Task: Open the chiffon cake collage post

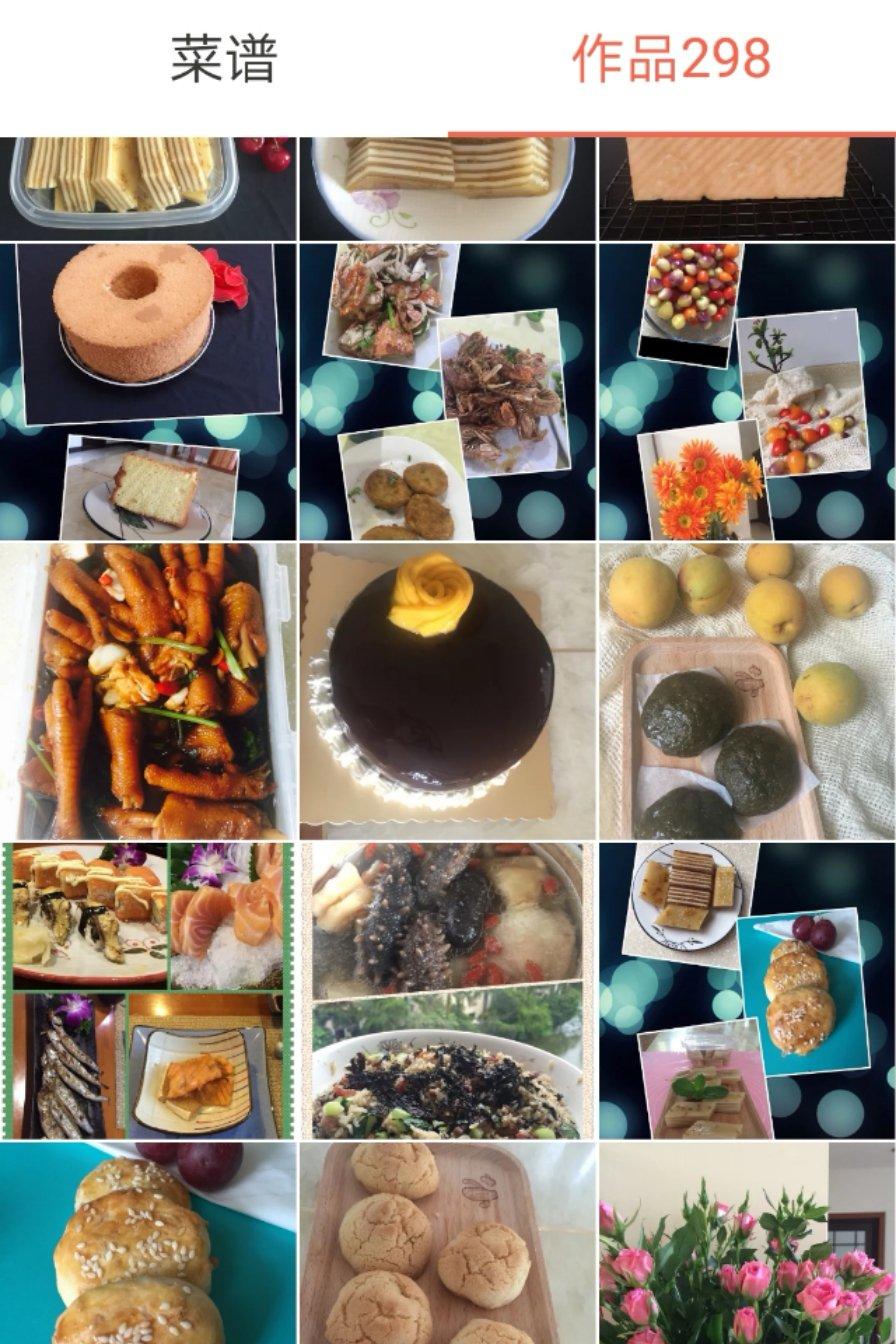Action: tap(148, 391)
